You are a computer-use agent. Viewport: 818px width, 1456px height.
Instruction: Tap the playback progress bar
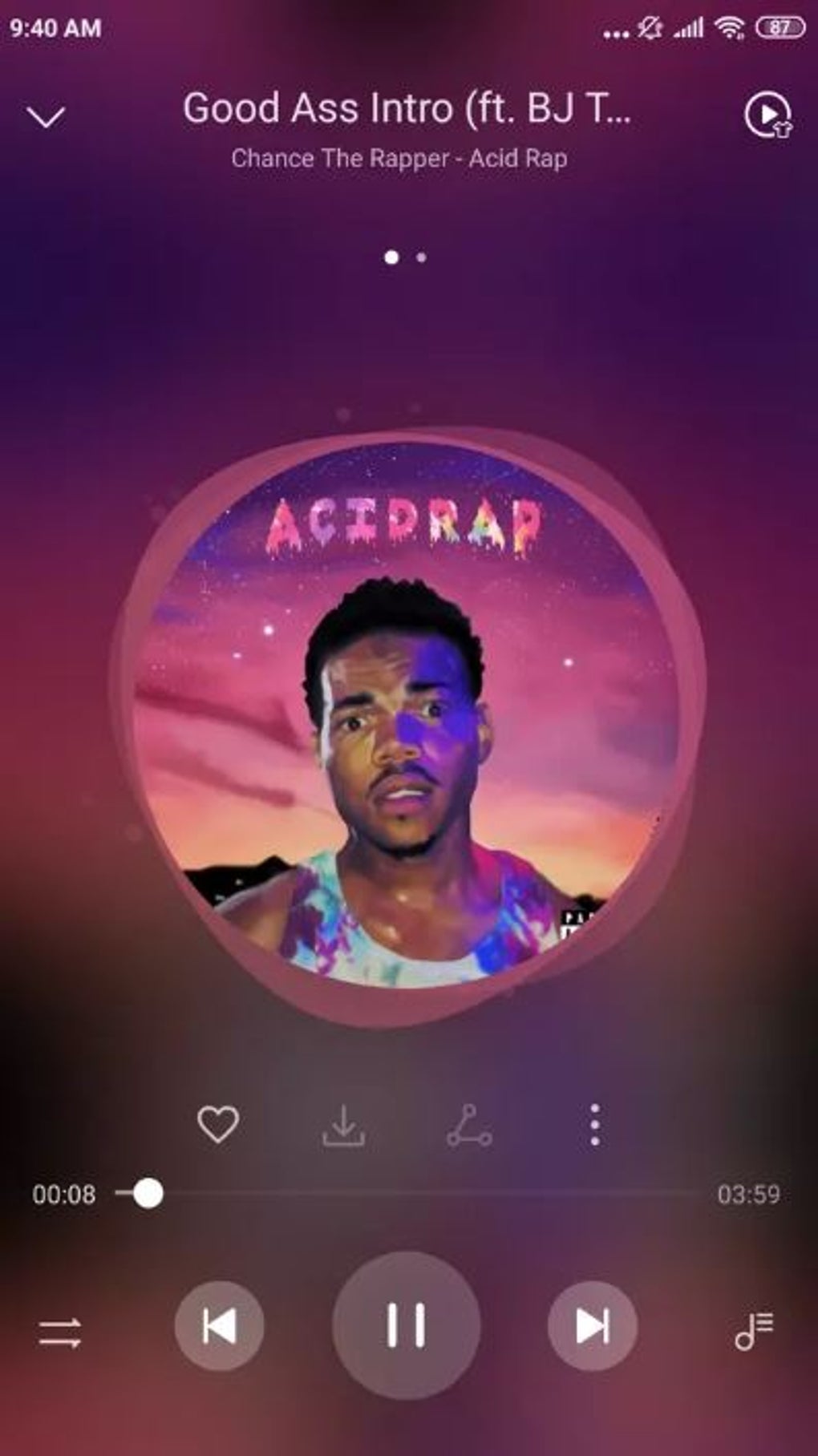coord(409,1193)
